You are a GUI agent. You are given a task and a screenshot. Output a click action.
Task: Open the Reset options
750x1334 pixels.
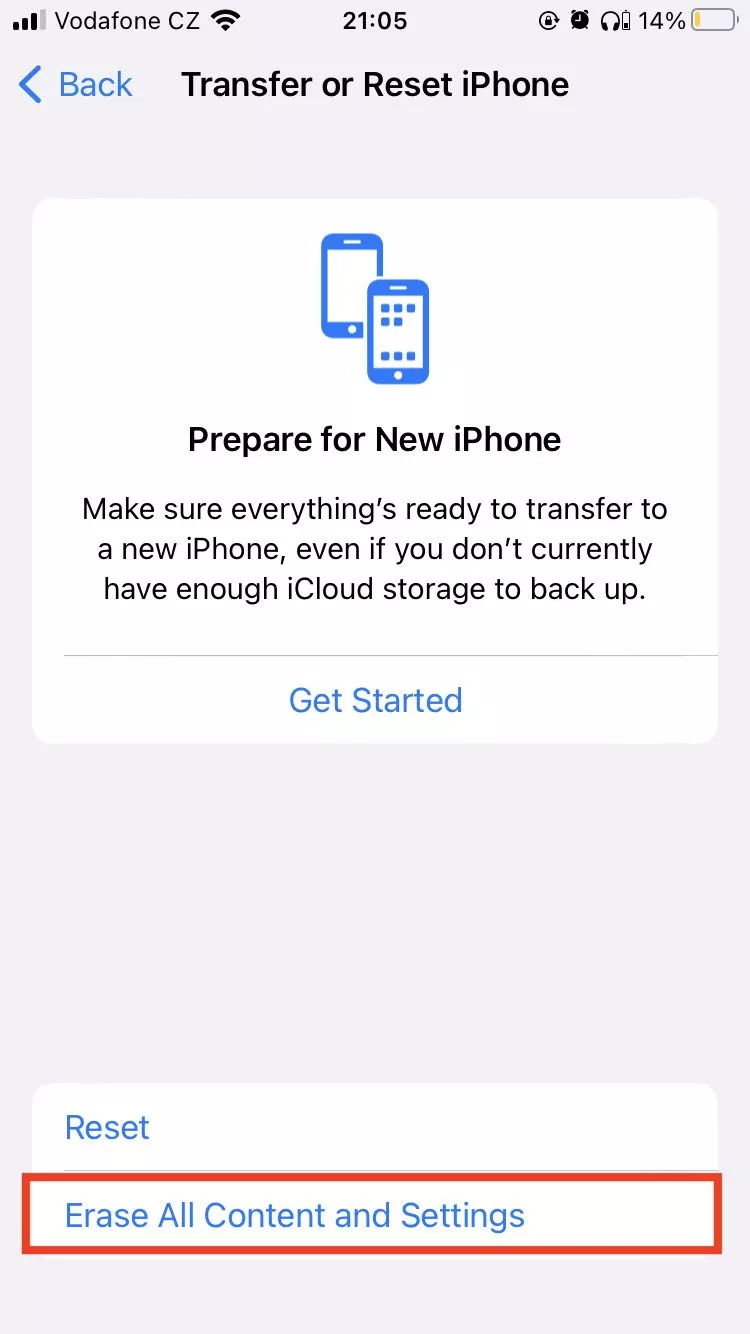(108, 1127)
